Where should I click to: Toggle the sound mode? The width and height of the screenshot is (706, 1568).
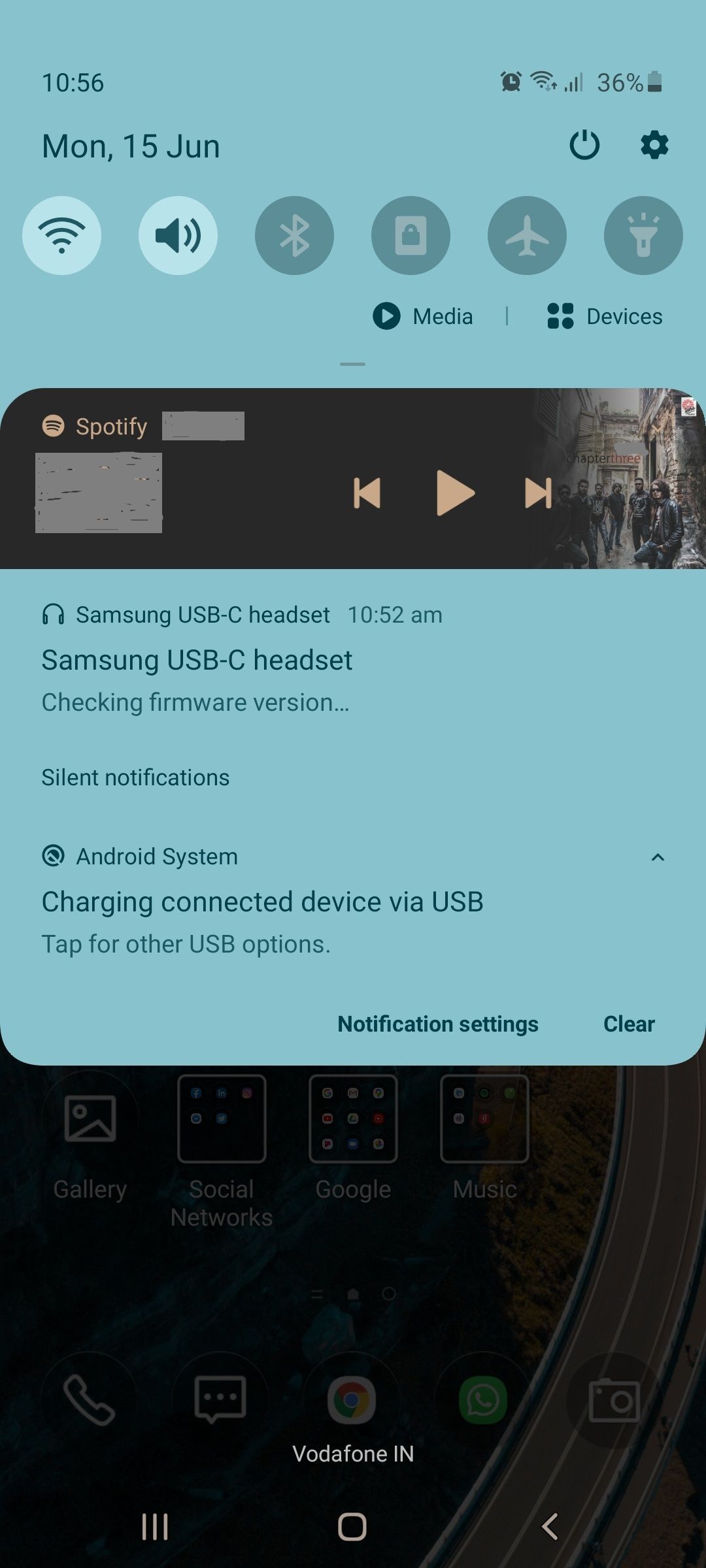coord(178,235)
